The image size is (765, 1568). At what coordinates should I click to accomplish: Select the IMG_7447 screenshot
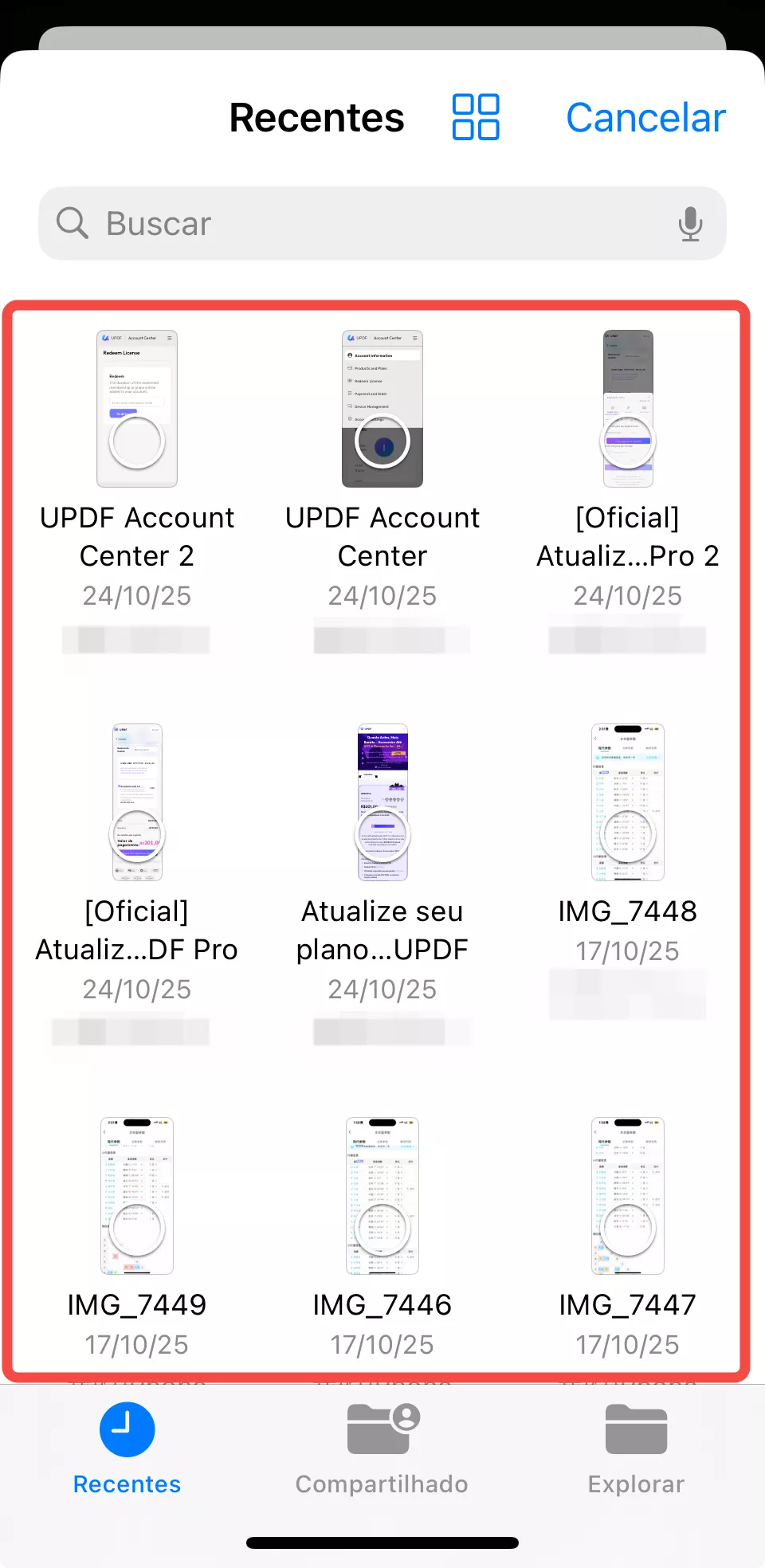click(627, 1195)
